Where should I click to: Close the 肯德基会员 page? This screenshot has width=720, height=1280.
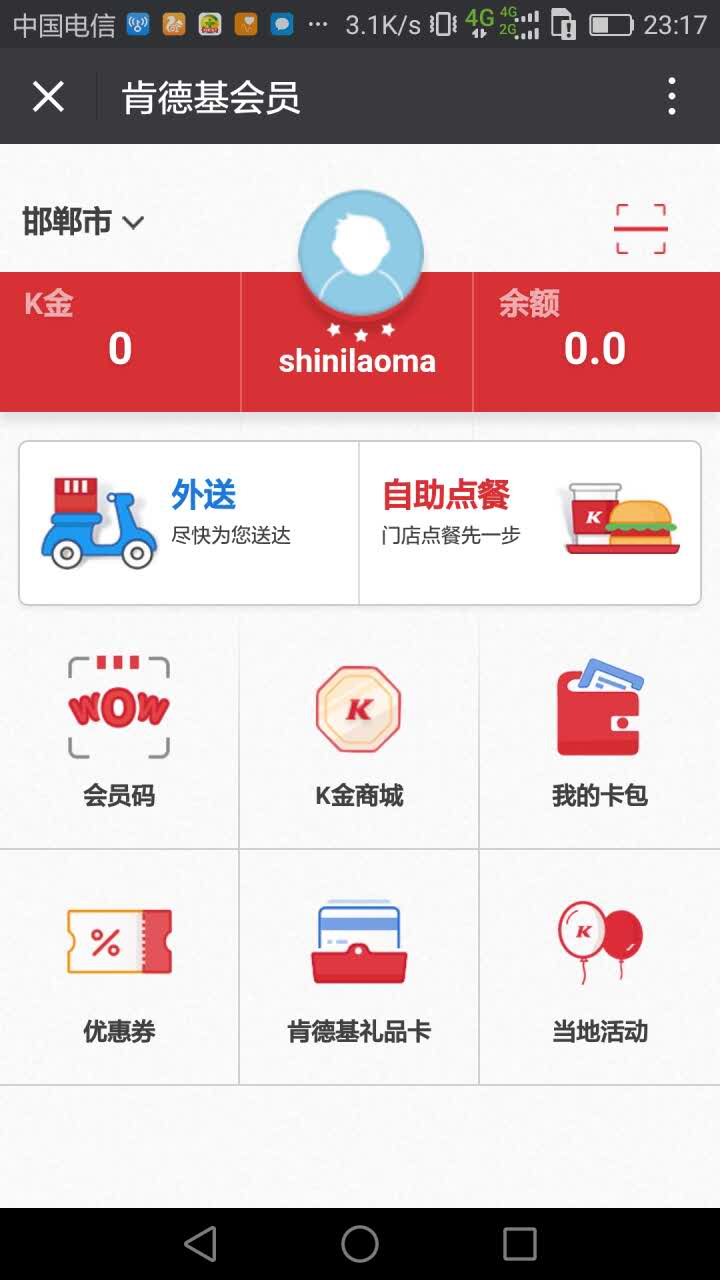48,97
